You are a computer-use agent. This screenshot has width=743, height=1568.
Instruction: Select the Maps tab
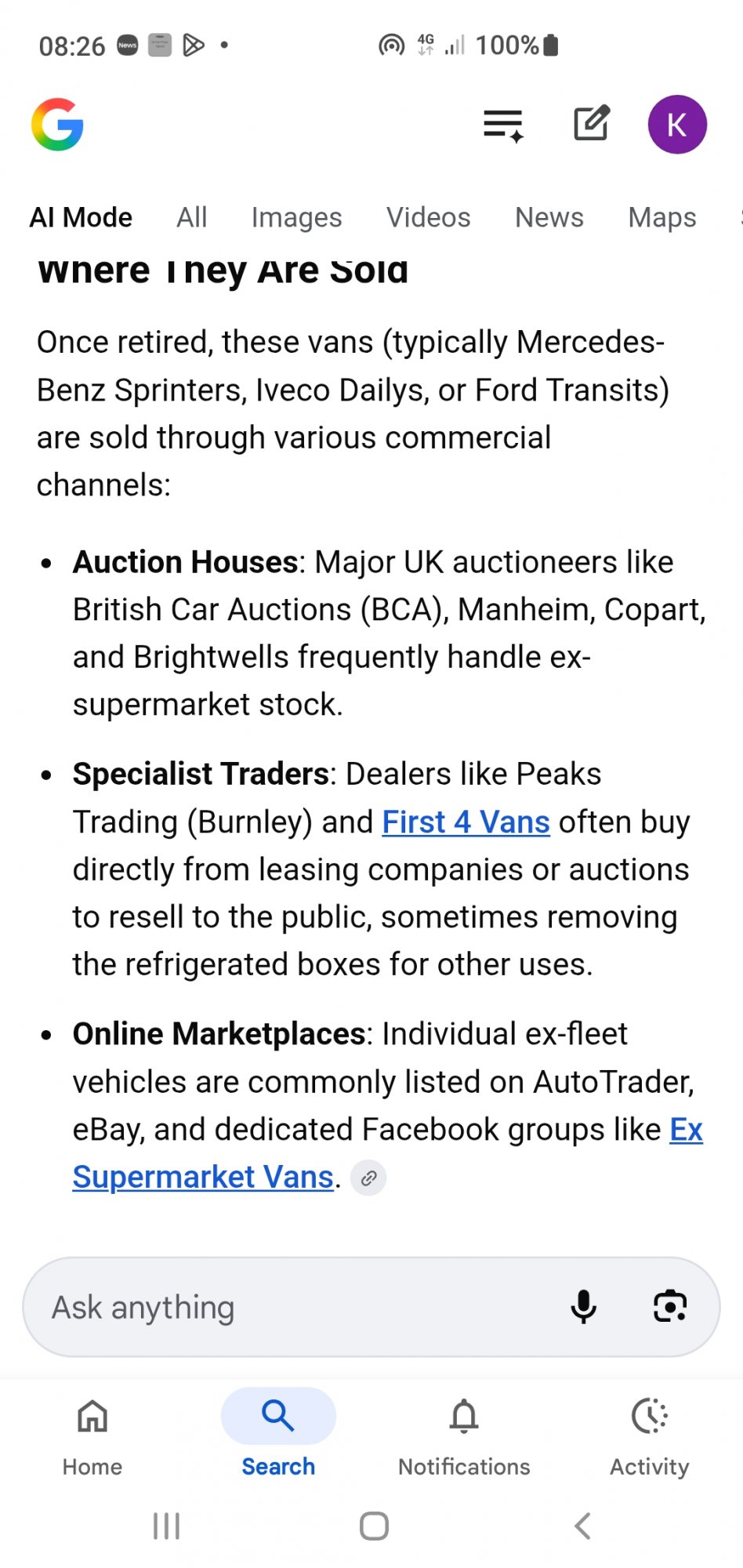(661, 217)
